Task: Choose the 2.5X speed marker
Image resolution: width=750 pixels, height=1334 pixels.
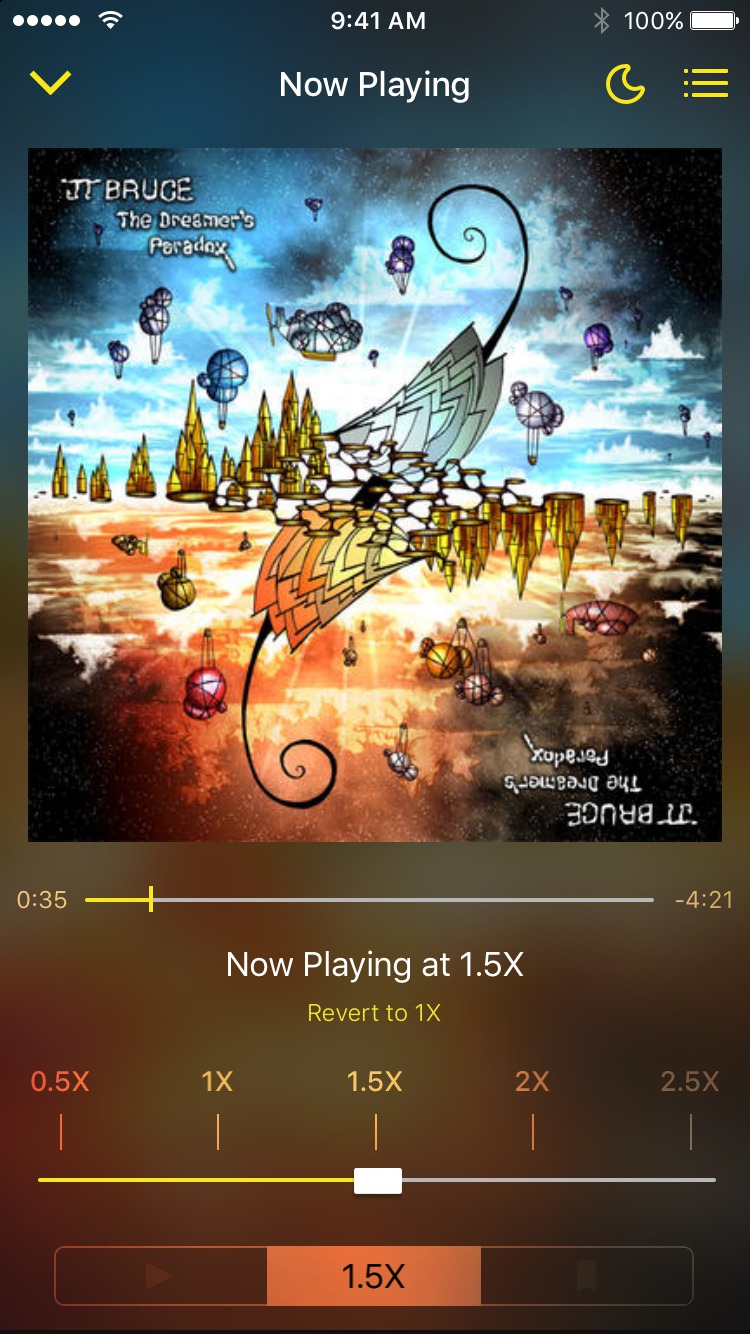Action: tap(689, 1082)
